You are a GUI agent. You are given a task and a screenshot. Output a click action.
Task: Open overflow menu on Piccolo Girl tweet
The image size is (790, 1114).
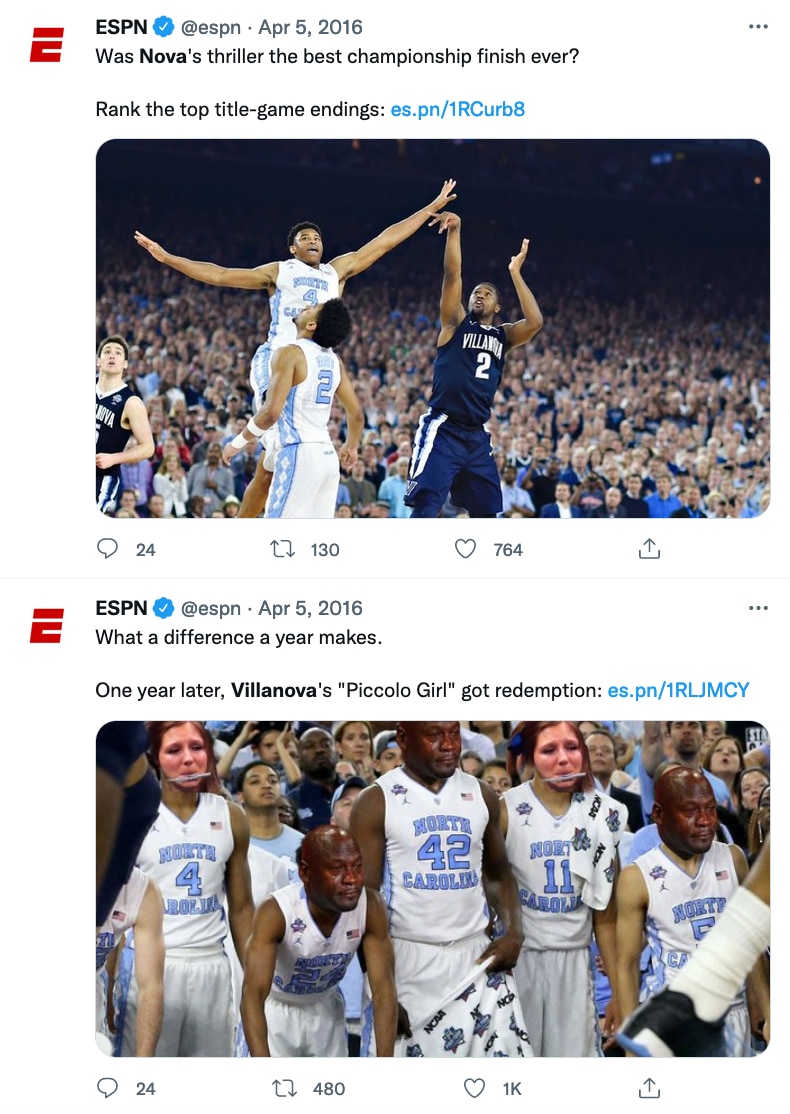(x=758, y=608)
